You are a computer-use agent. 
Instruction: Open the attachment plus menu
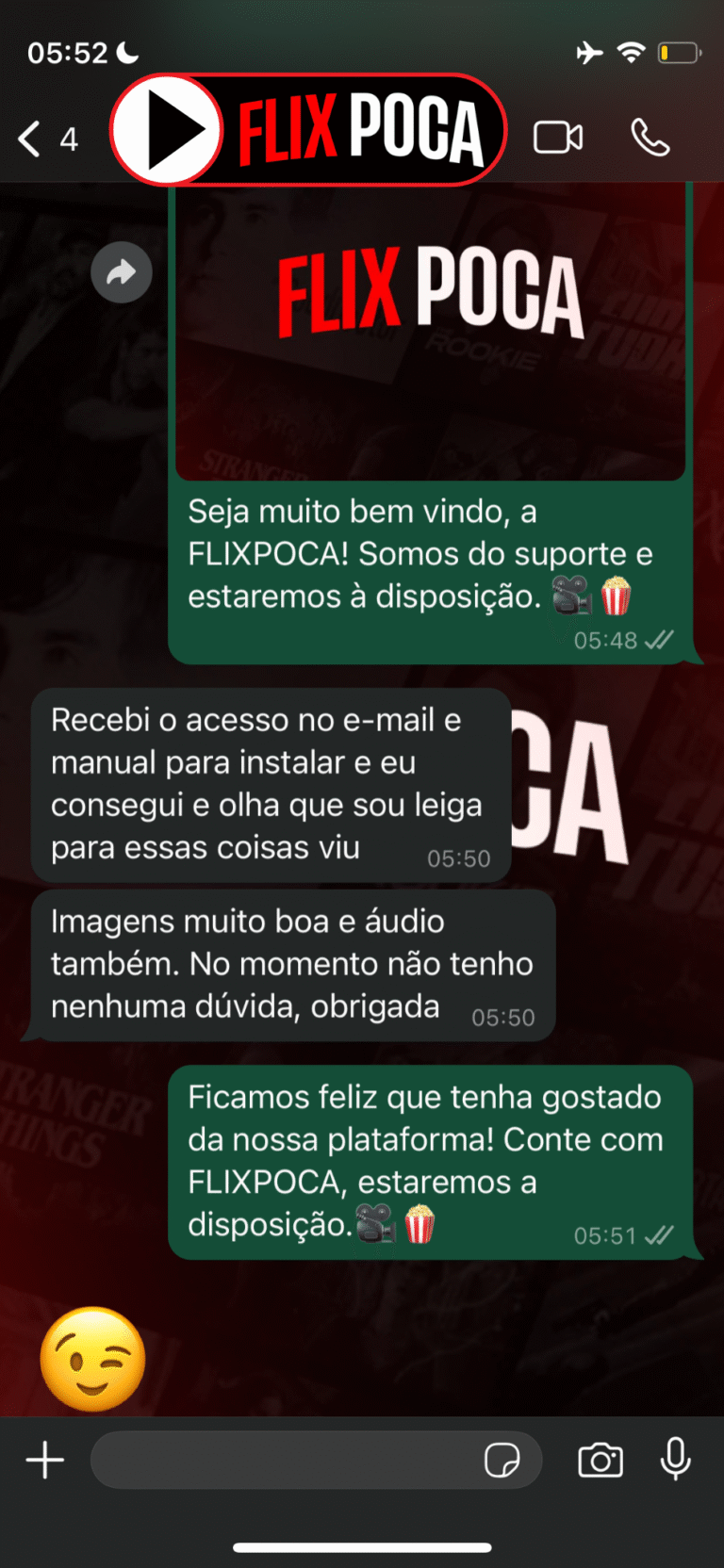44,1461
